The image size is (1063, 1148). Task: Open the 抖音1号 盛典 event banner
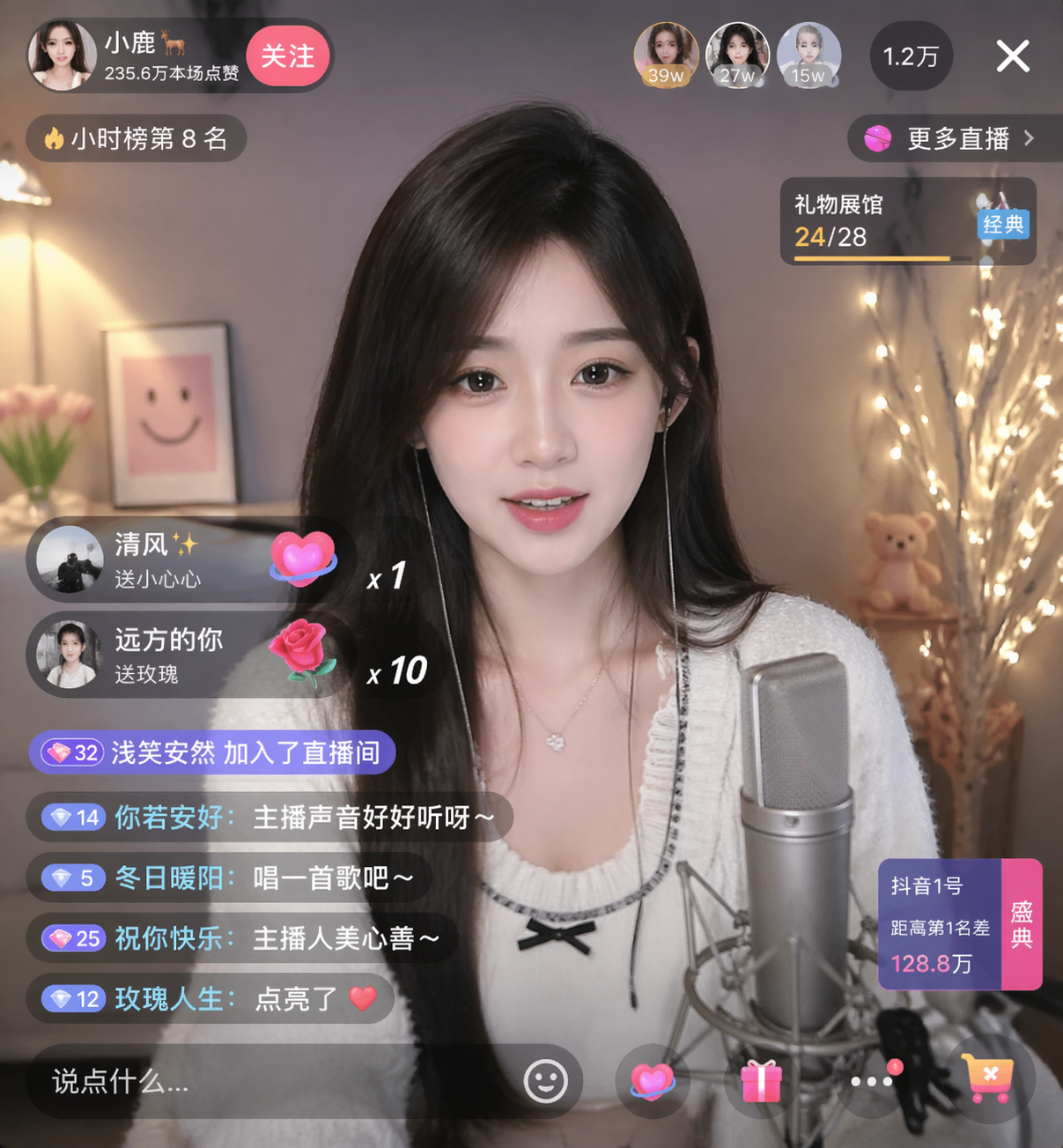click(959, 924)
